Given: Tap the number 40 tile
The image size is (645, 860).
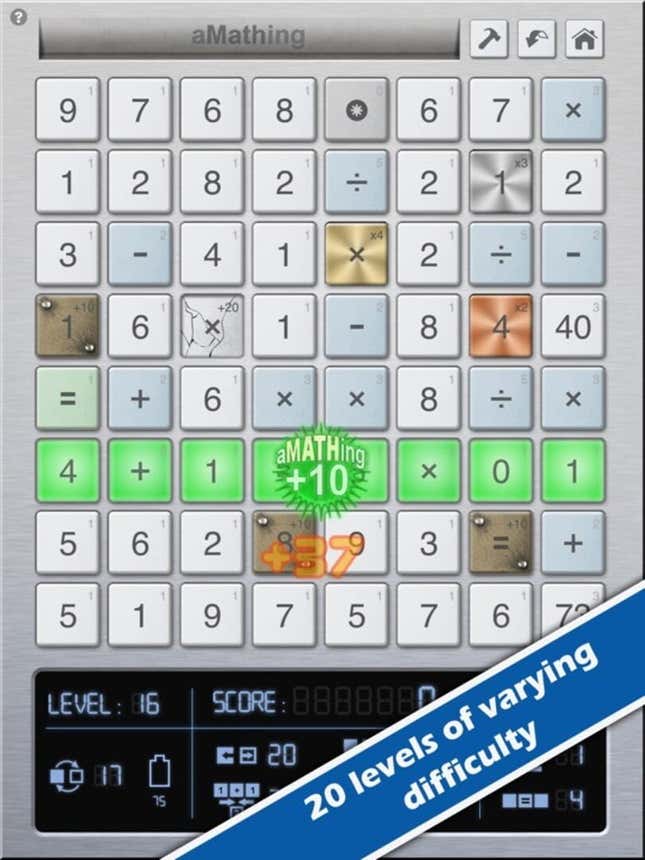Looking at the screenshot, I should [x=573, y=326].
